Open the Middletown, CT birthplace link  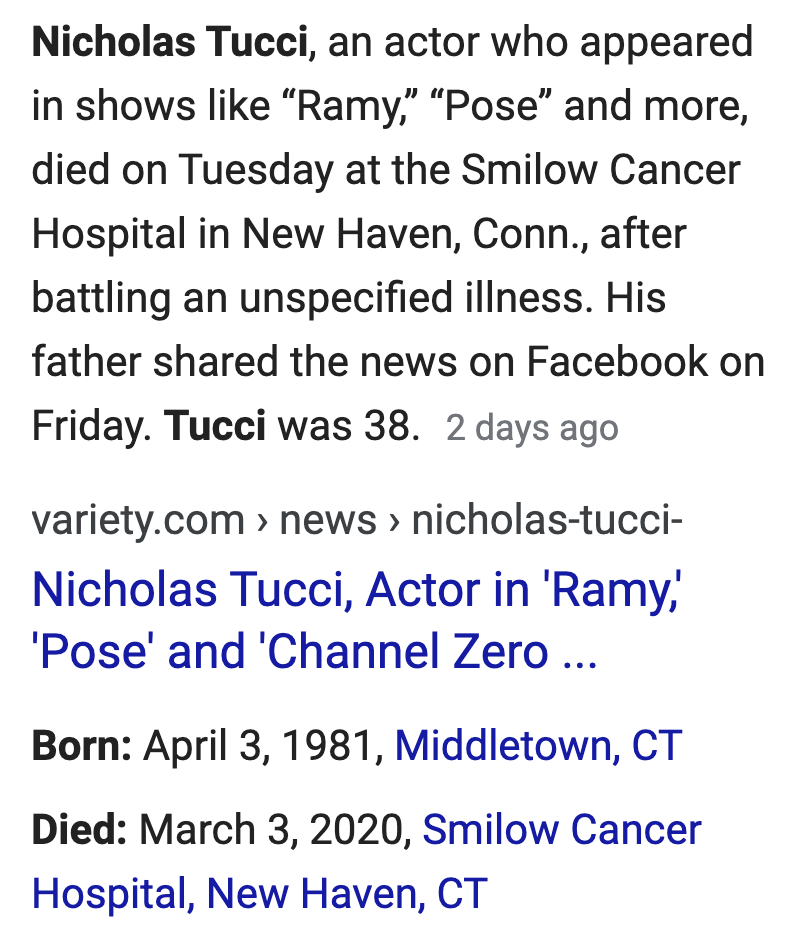538,745
